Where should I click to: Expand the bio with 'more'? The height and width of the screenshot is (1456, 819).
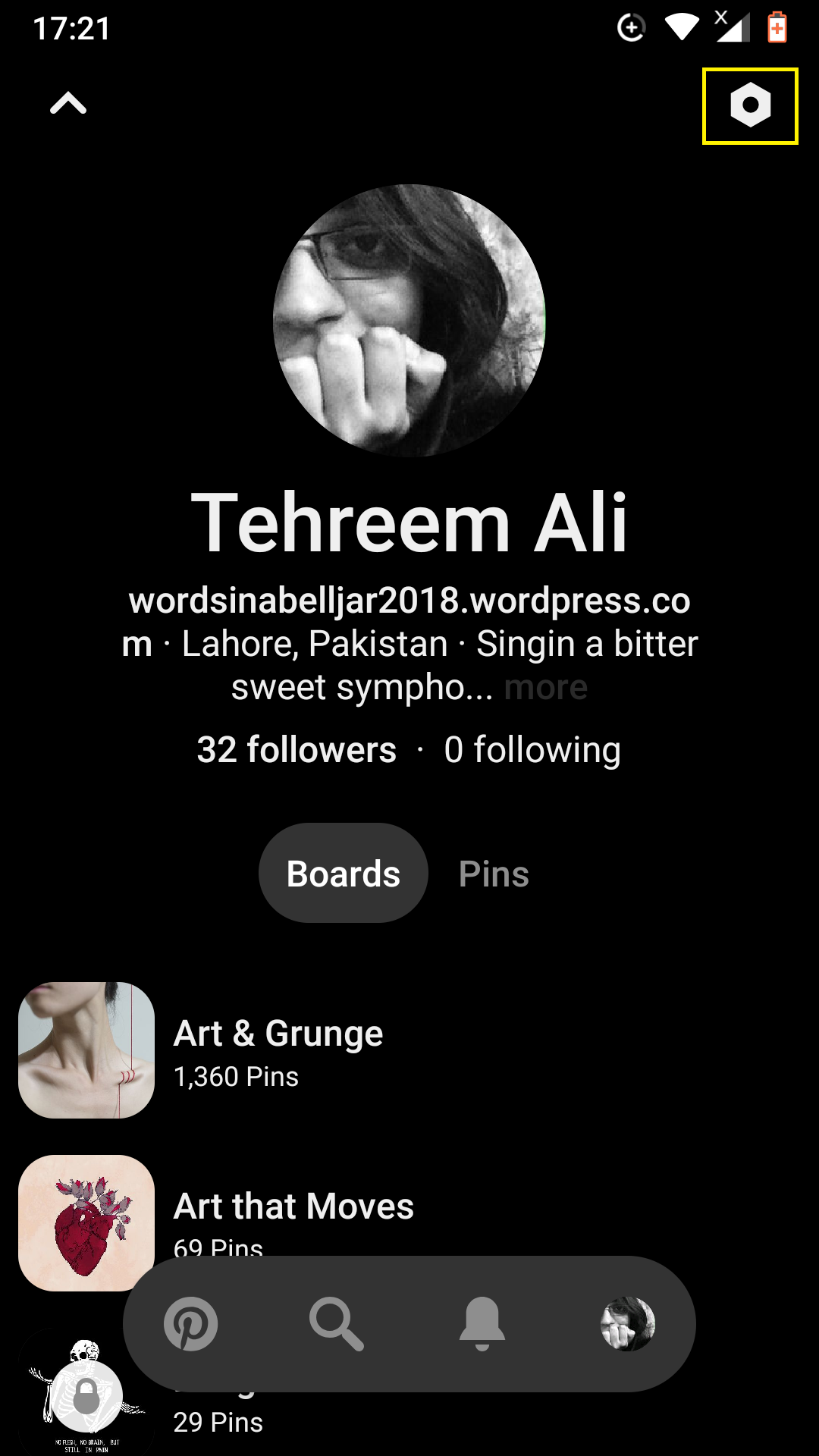[545, 687]
